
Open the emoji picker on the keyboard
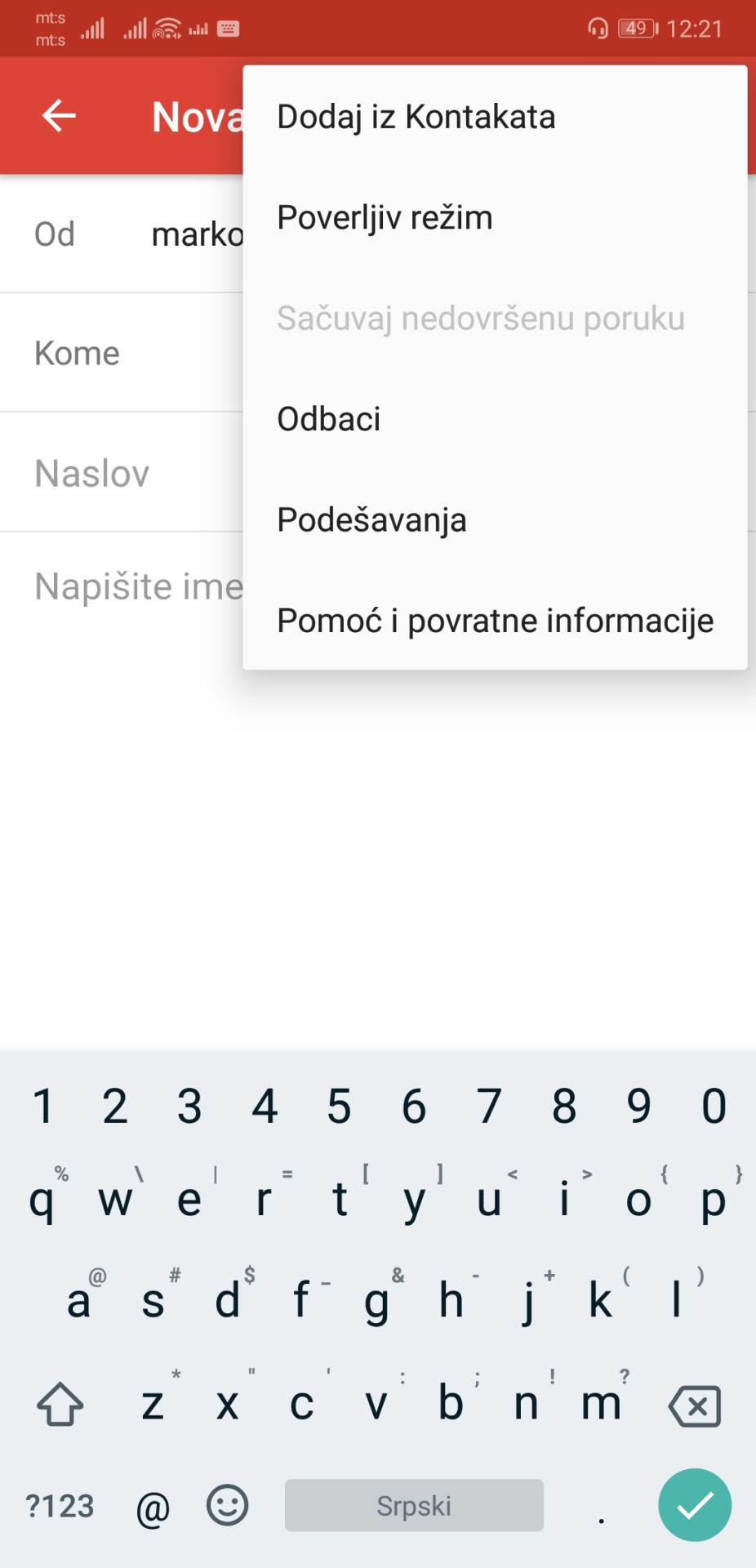(x=227, y=1505)
